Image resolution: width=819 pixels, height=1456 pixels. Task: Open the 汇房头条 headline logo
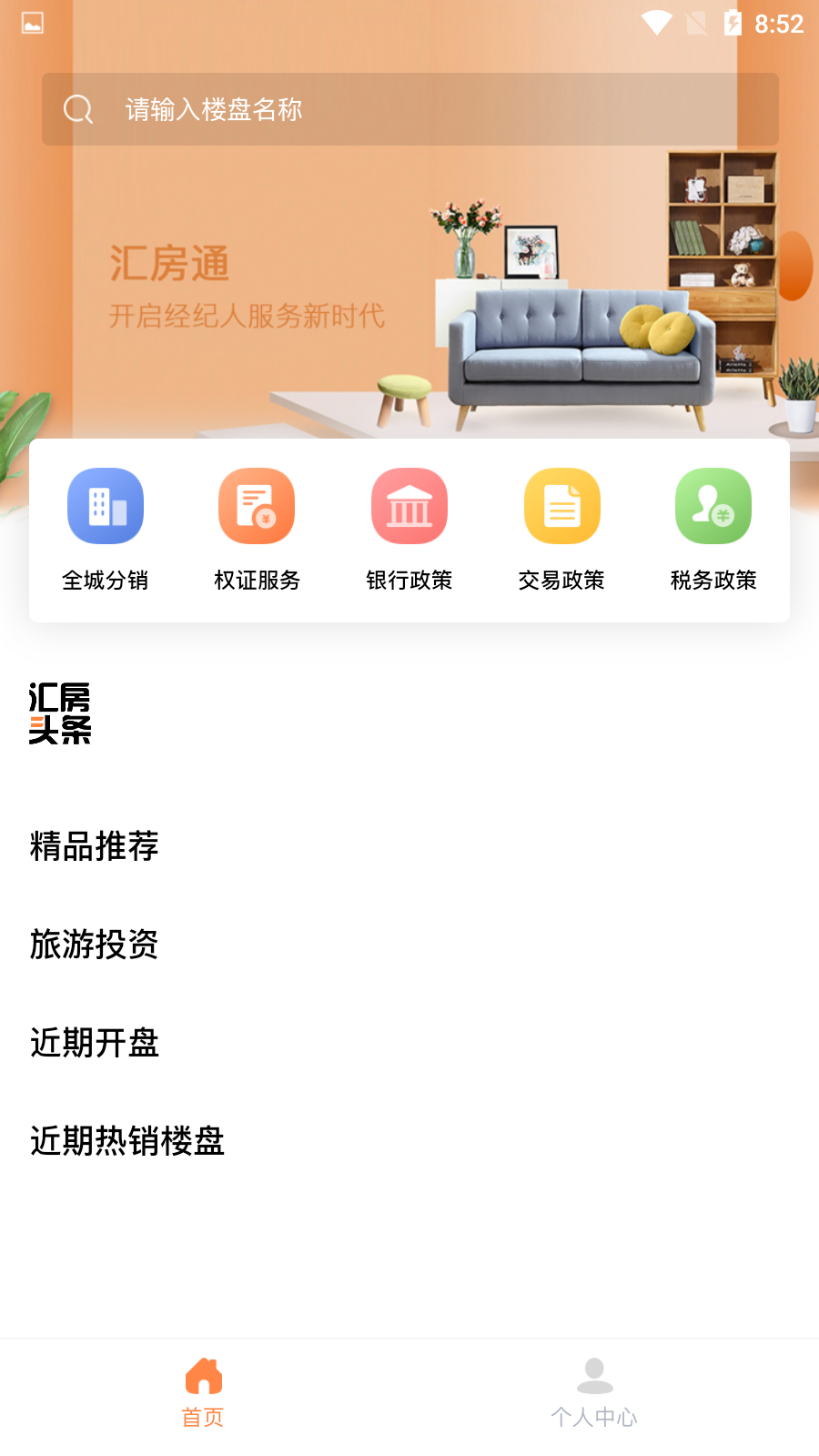[60, 714]
